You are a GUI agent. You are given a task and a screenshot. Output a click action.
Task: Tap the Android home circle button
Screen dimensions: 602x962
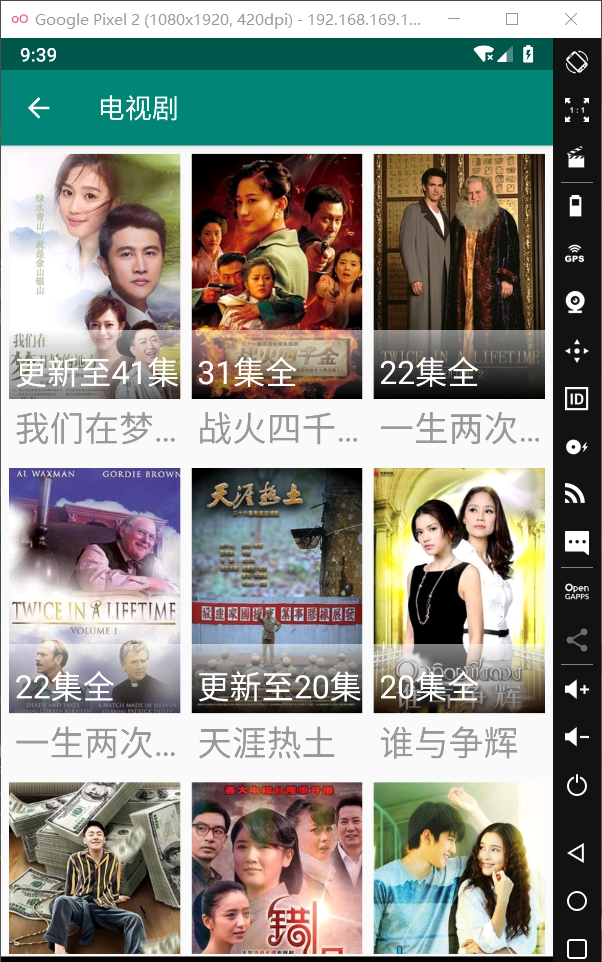click(577, 901)
